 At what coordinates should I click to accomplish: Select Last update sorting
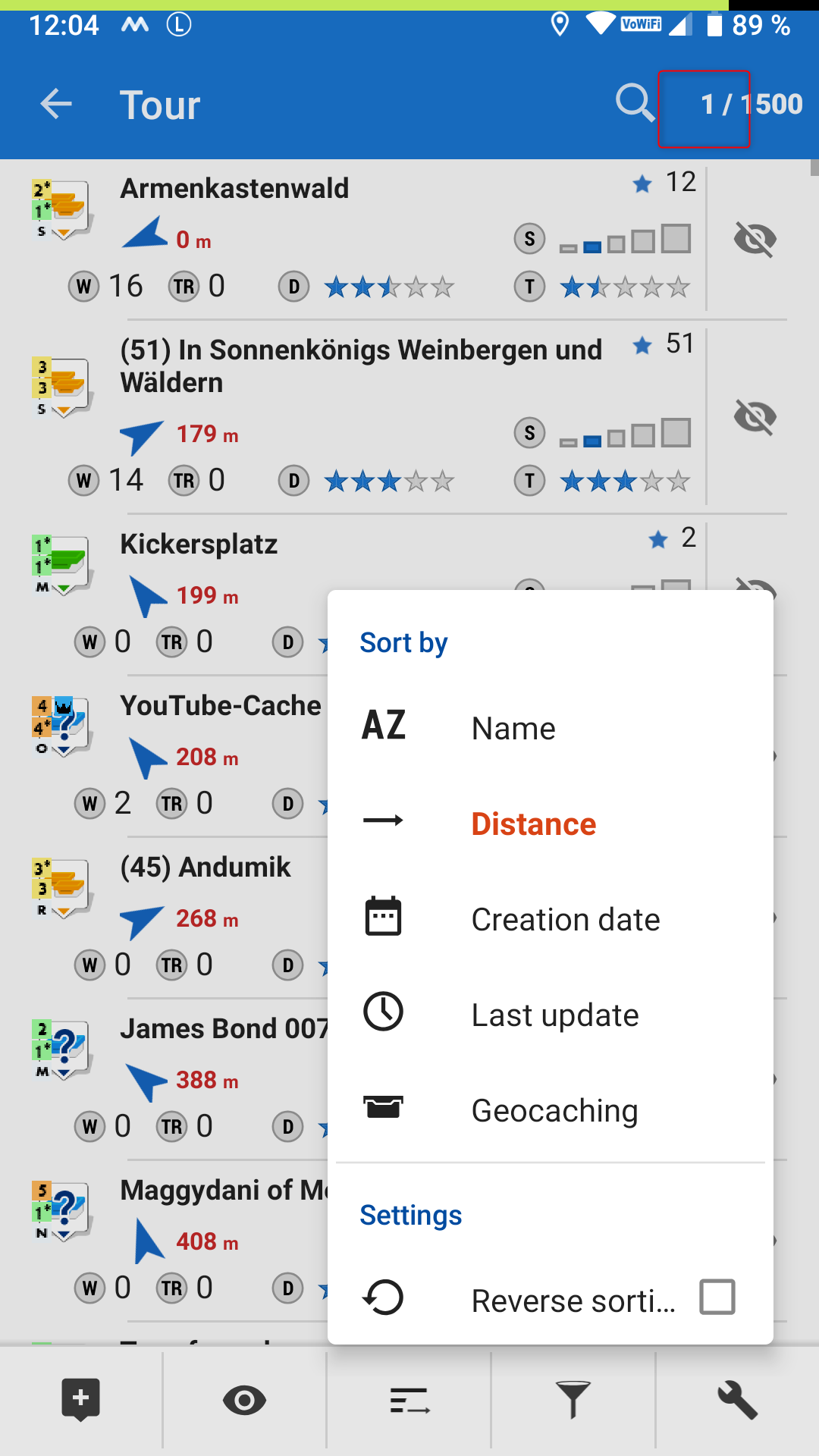(x=554, y=1015)
